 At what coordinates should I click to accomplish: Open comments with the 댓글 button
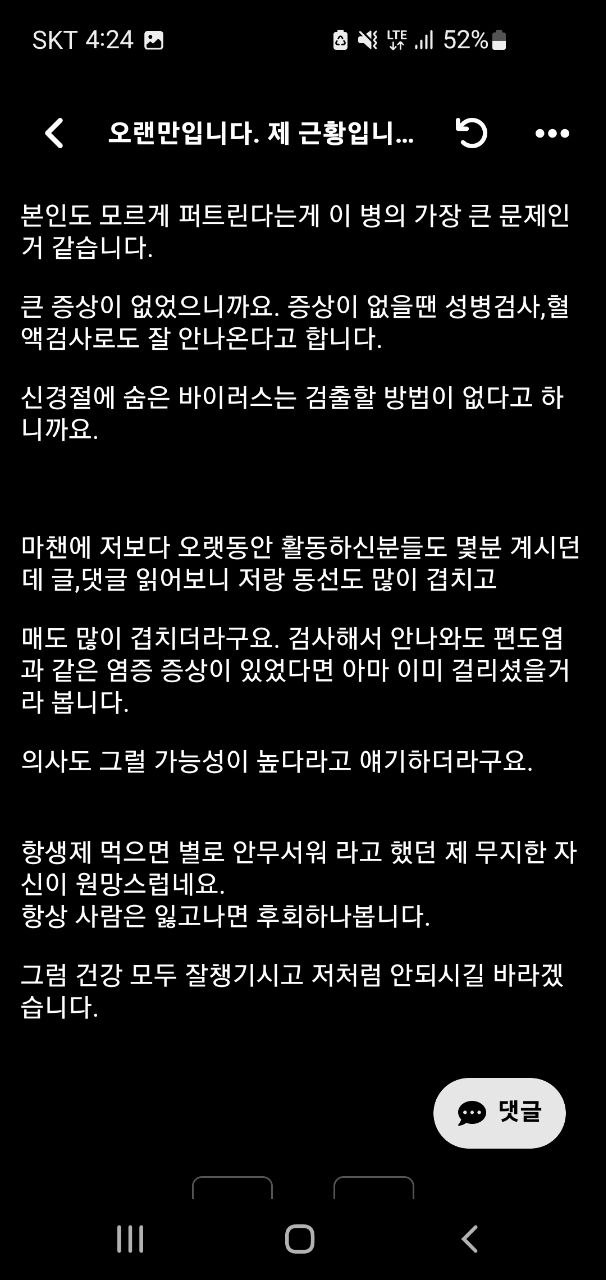(x=499, y=1112)
